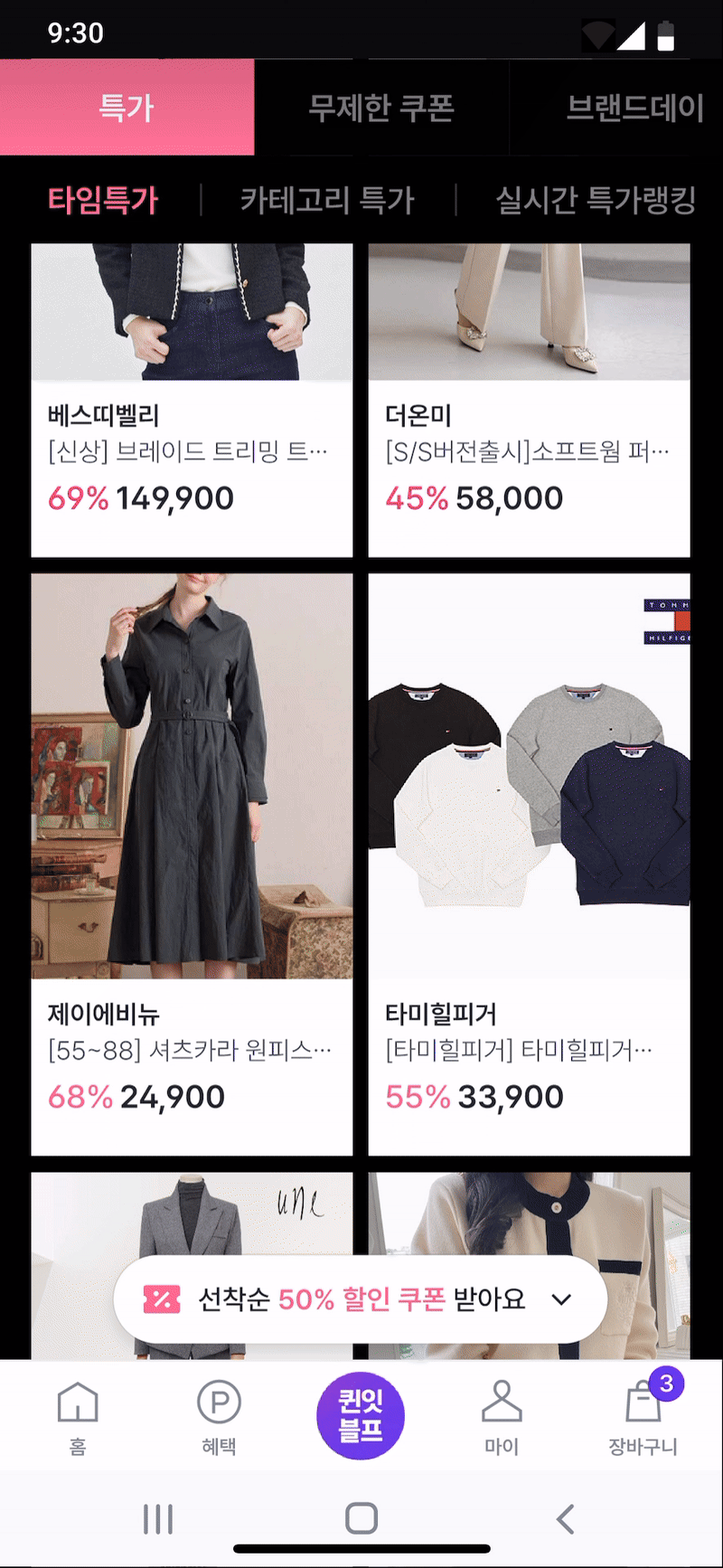
Task: Select the 타임특가 sub-tab
Action: pos(103,200)
